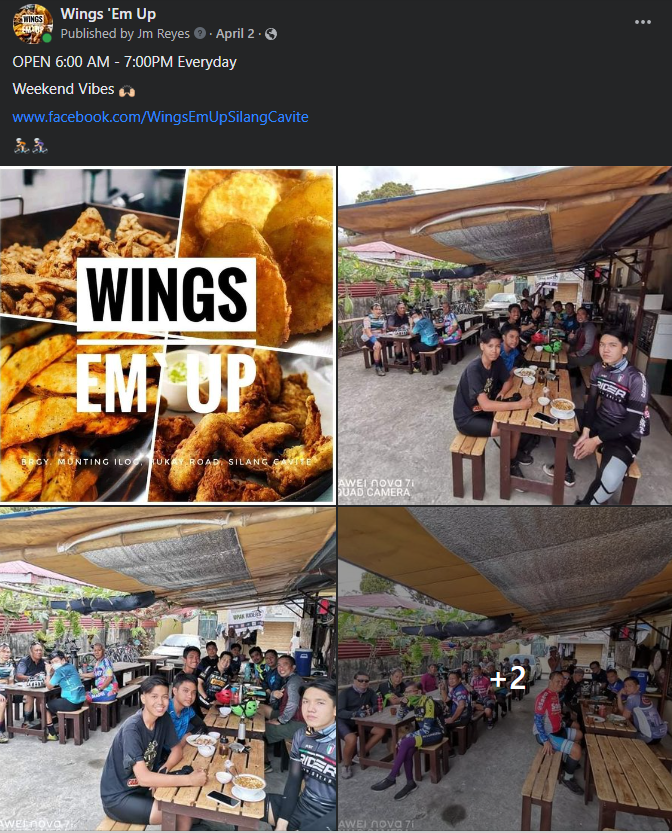Open the bottom-row close-up group photo
Image resolution: width=672 pixels, height=833 pixels.
(167, 670)
